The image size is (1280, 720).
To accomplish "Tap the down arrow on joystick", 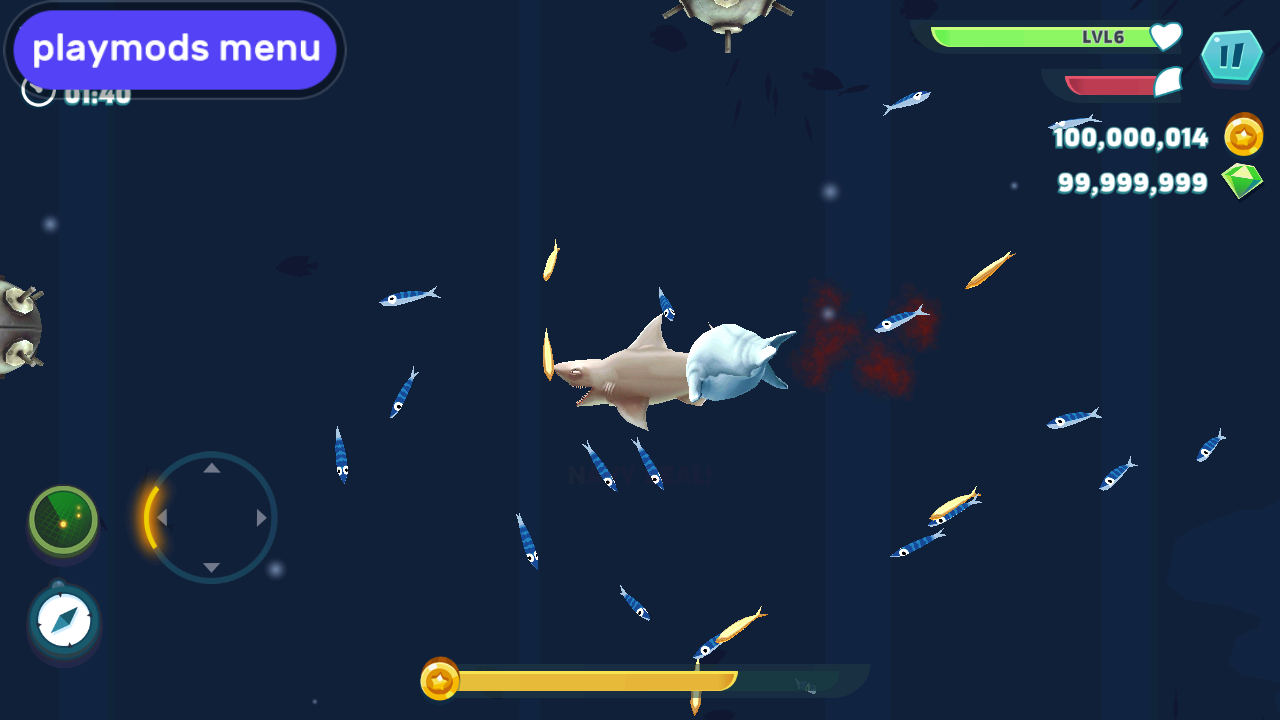I will tap(211, 567).
